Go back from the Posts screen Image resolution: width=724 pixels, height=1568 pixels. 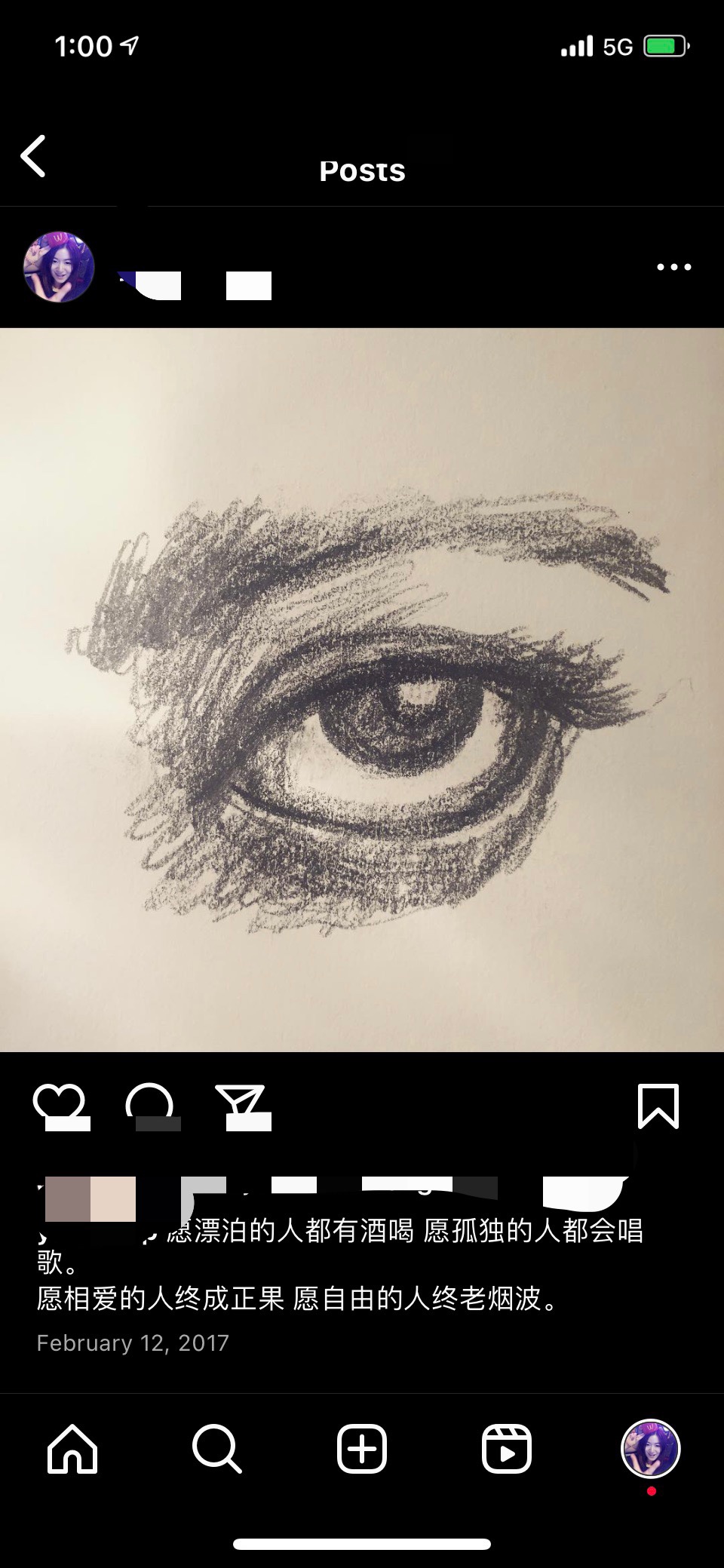point(33,156)
